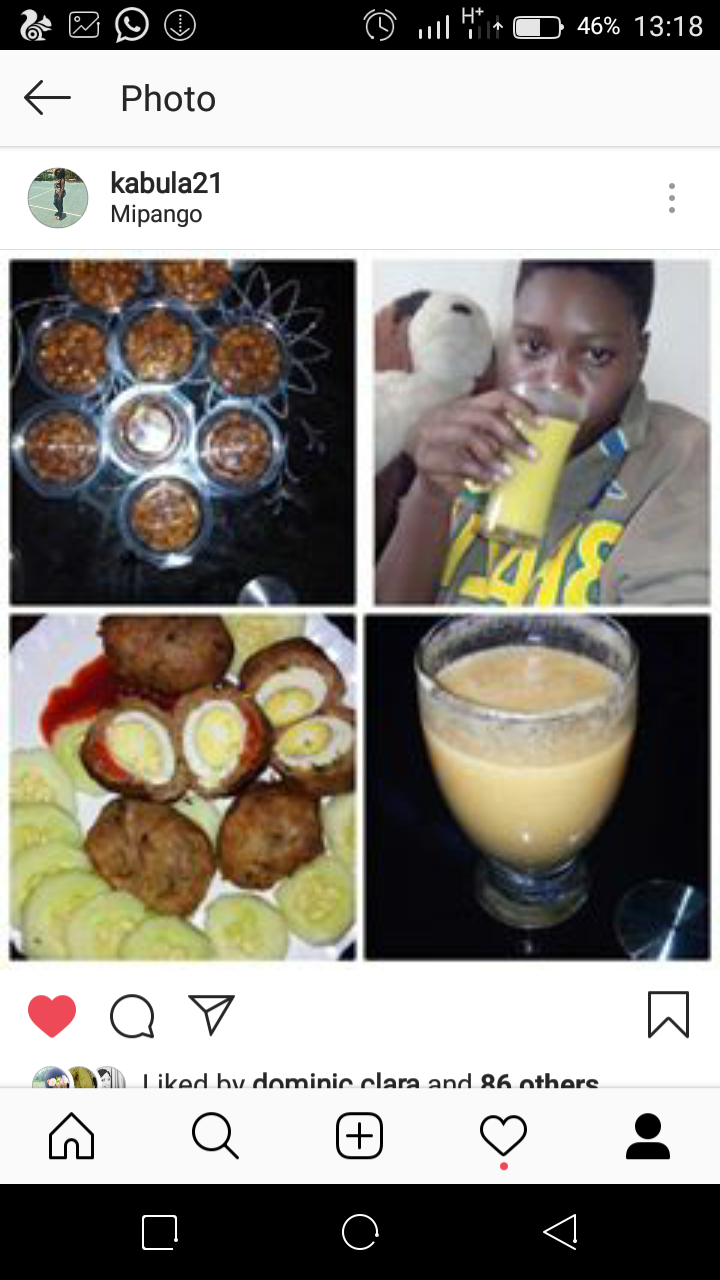720x1280 pixels.
Task: Bookmark this post
Action: coord(668,1014)
